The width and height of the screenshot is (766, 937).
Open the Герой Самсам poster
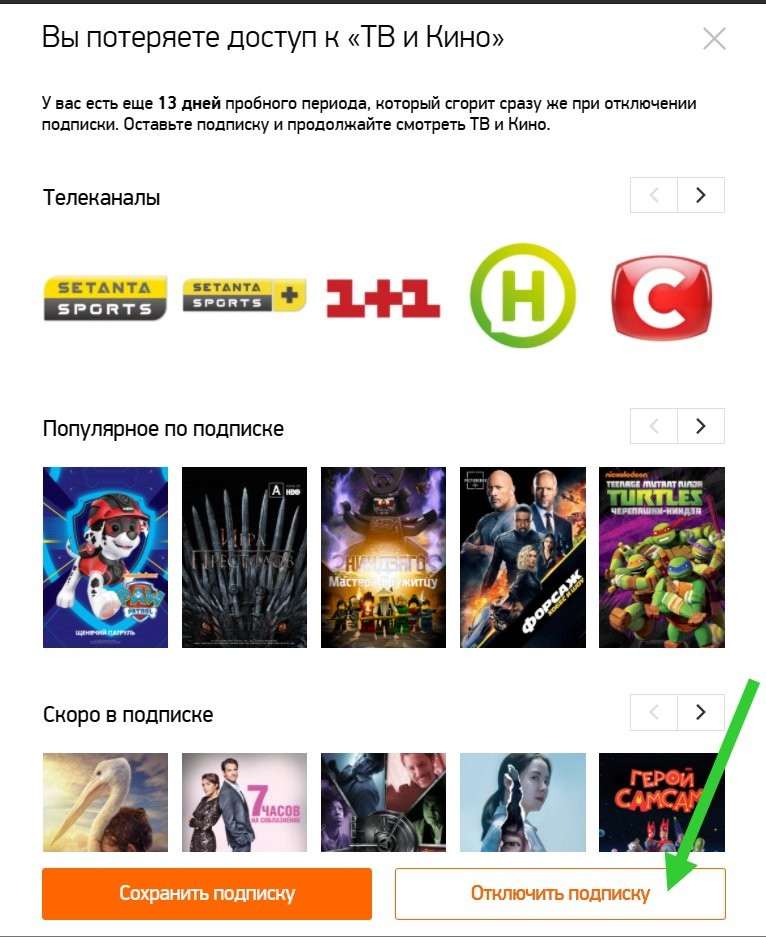click(x=661, y=801)
